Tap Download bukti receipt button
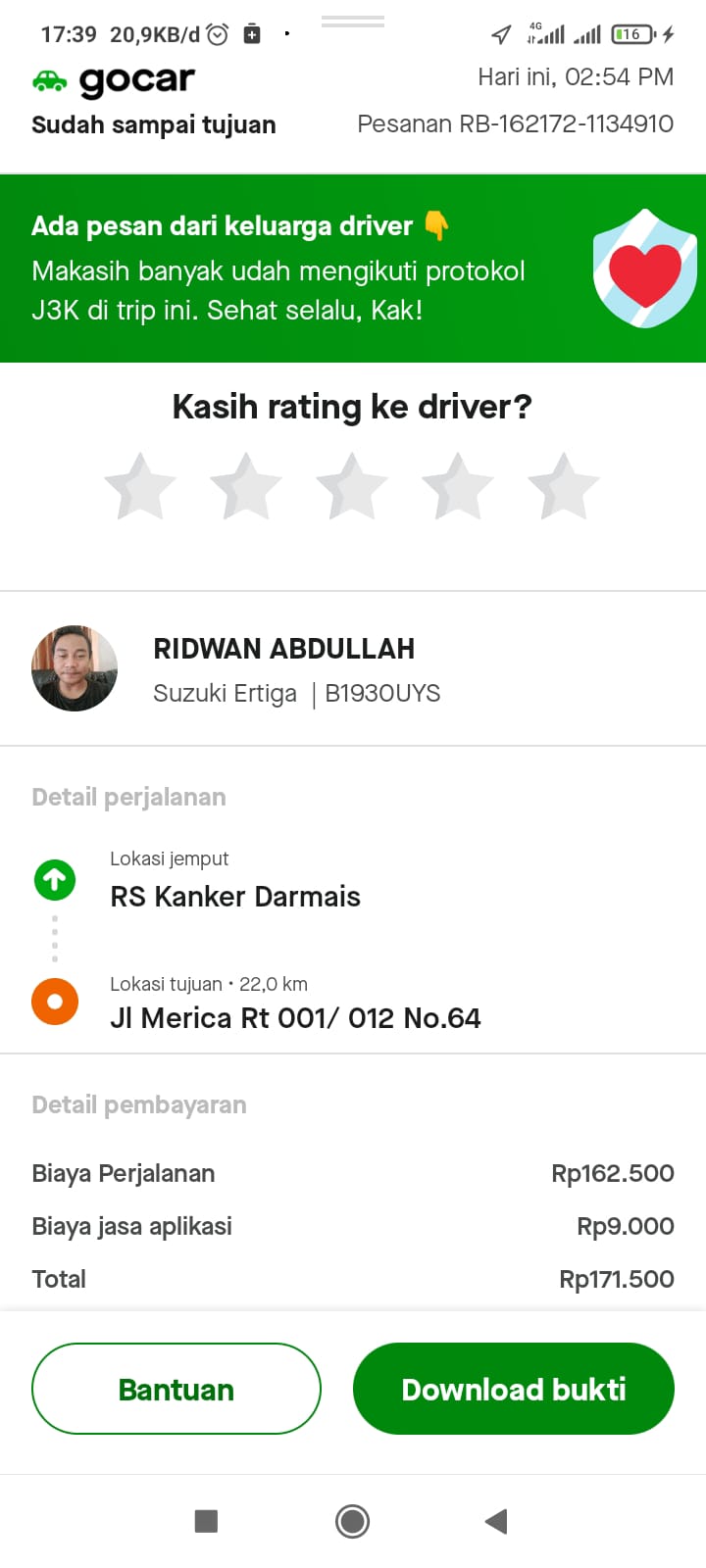This screenshot has width=706, height=1568. tap(514, 1389)
